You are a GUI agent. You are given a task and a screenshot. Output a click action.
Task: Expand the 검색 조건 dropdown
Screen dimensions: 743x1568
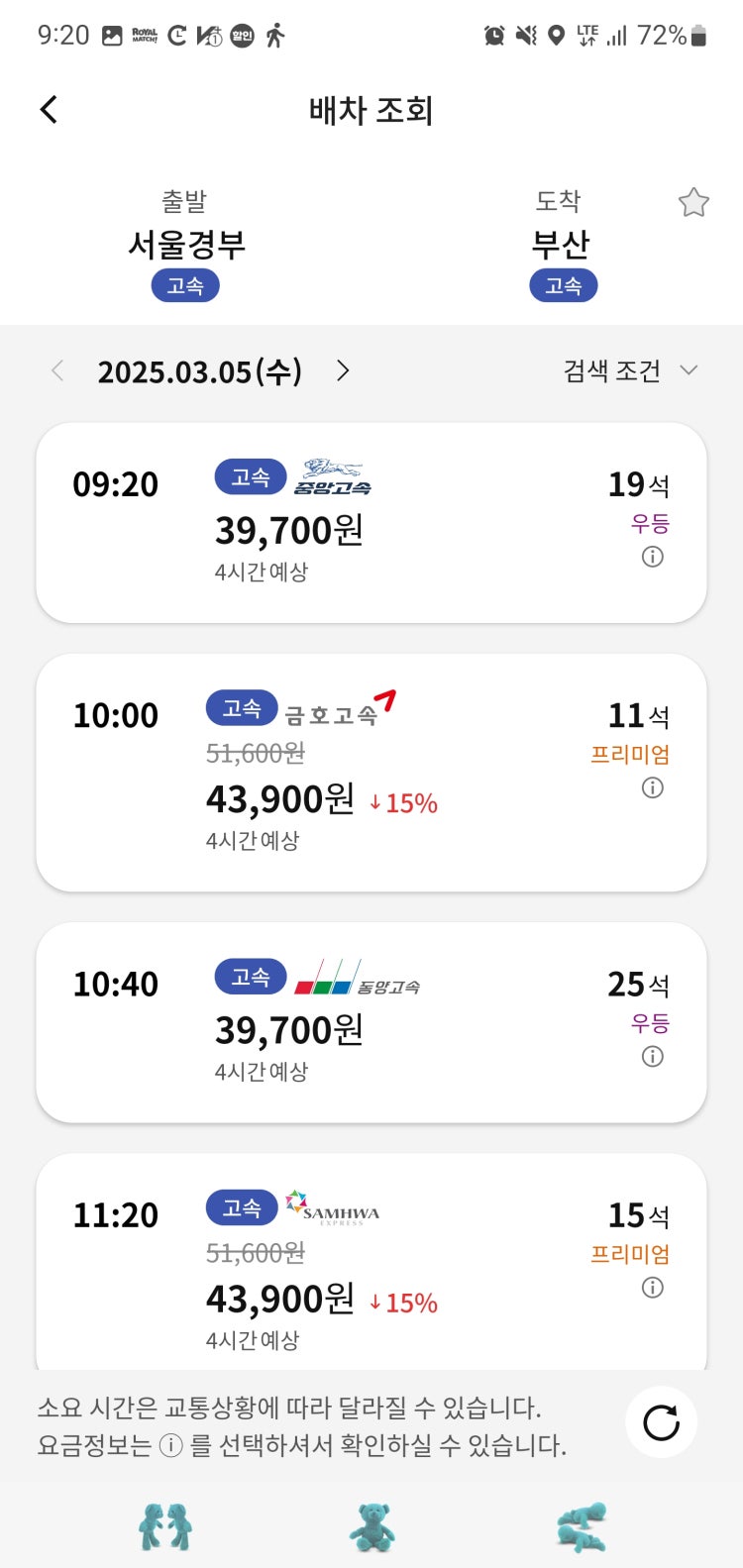click(x=631, y=370)
